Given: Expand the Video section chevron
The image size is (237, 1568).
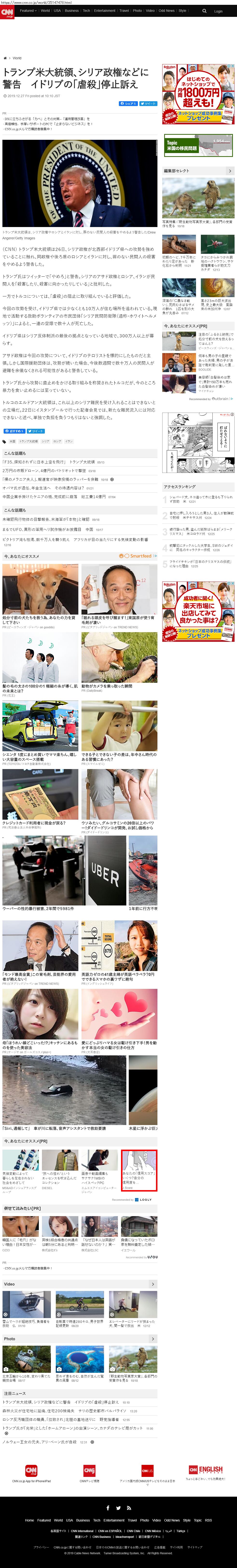Looking at the screenshot, I should 152,1284.
